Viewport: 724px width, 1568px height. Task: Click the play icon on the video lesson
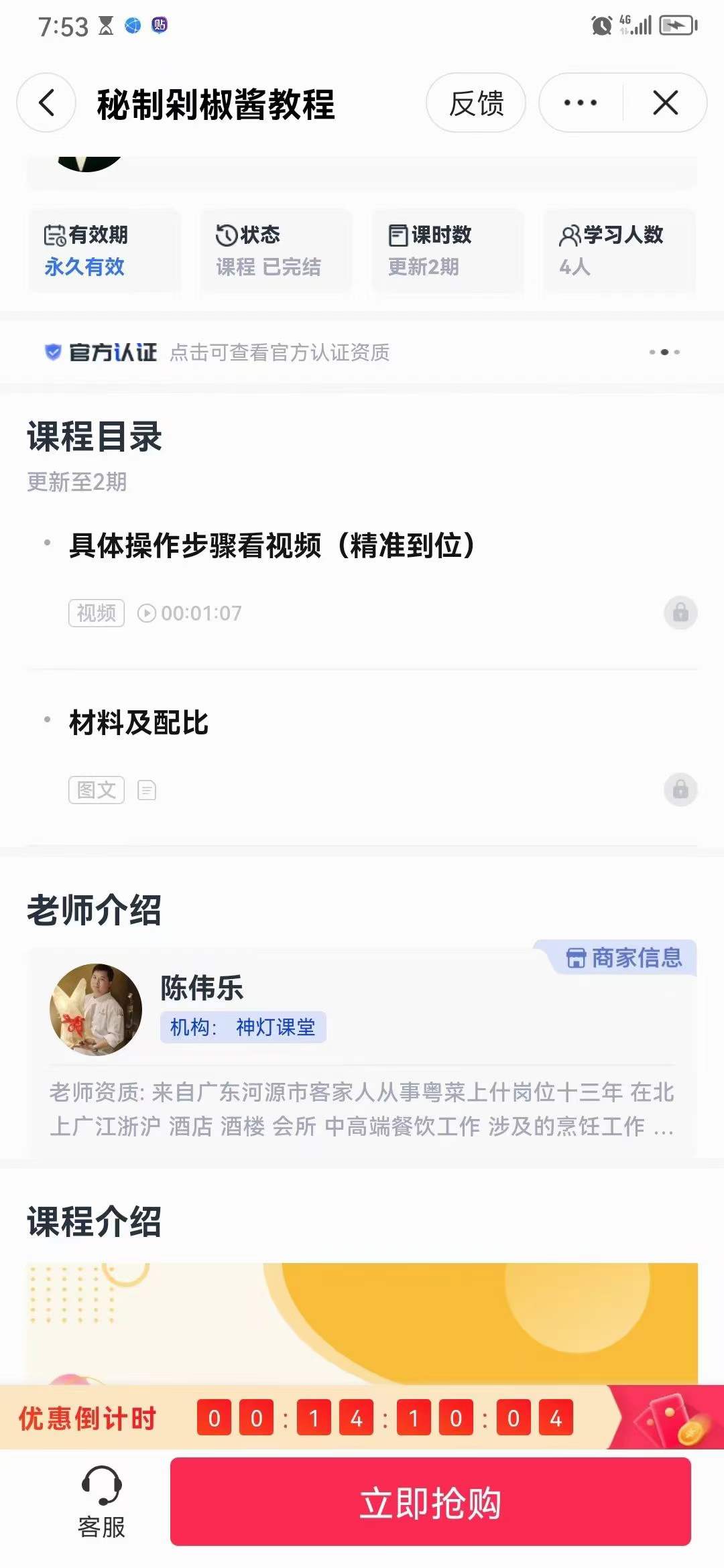coord(146,612)
